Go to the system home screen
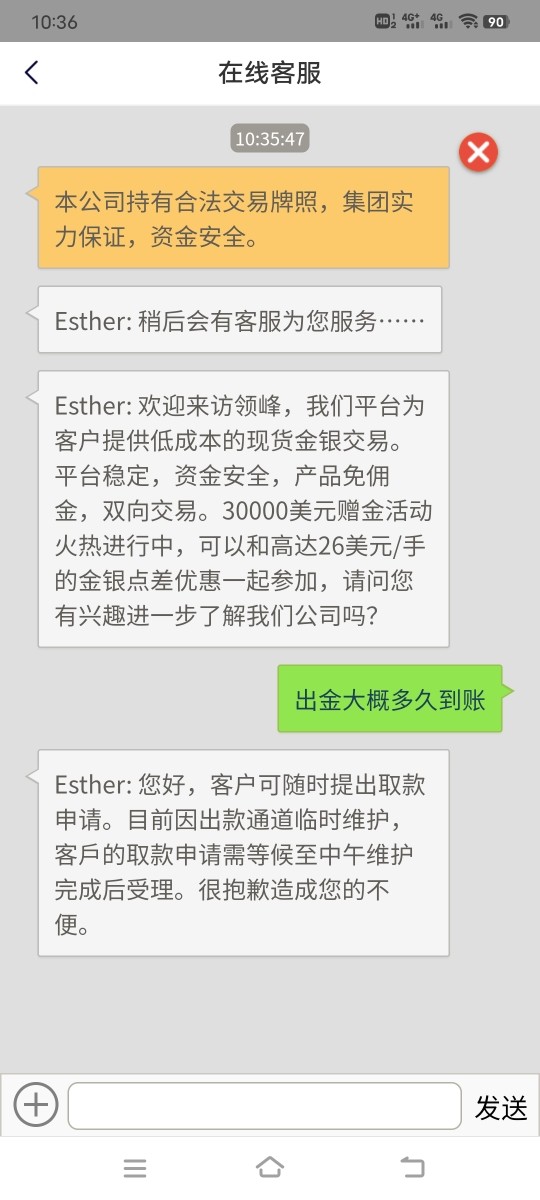The image size is (540, 1200). [x=270, y=1167]
